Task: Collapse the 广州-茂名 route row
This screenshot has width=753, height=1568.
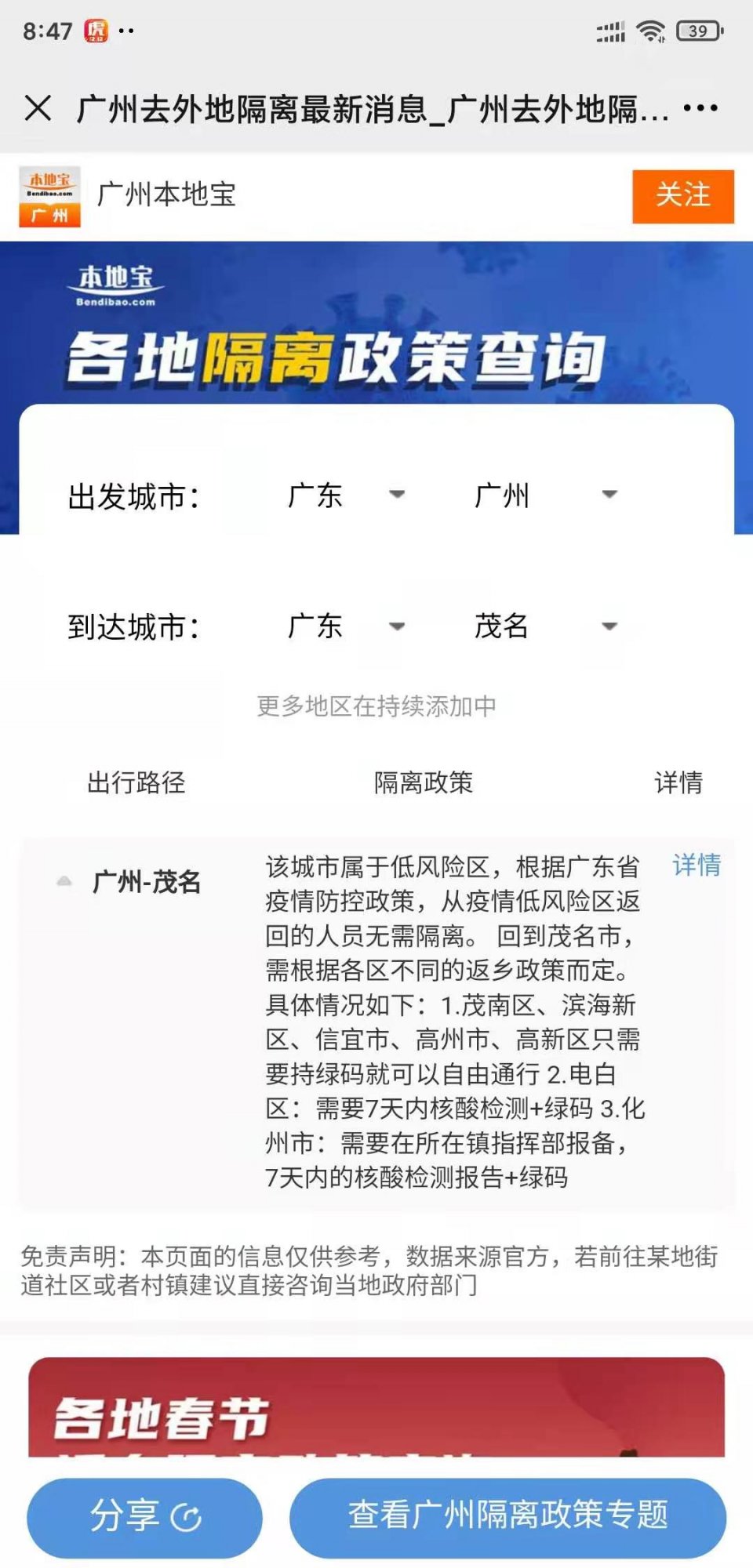Action: (x=64, y=882)
